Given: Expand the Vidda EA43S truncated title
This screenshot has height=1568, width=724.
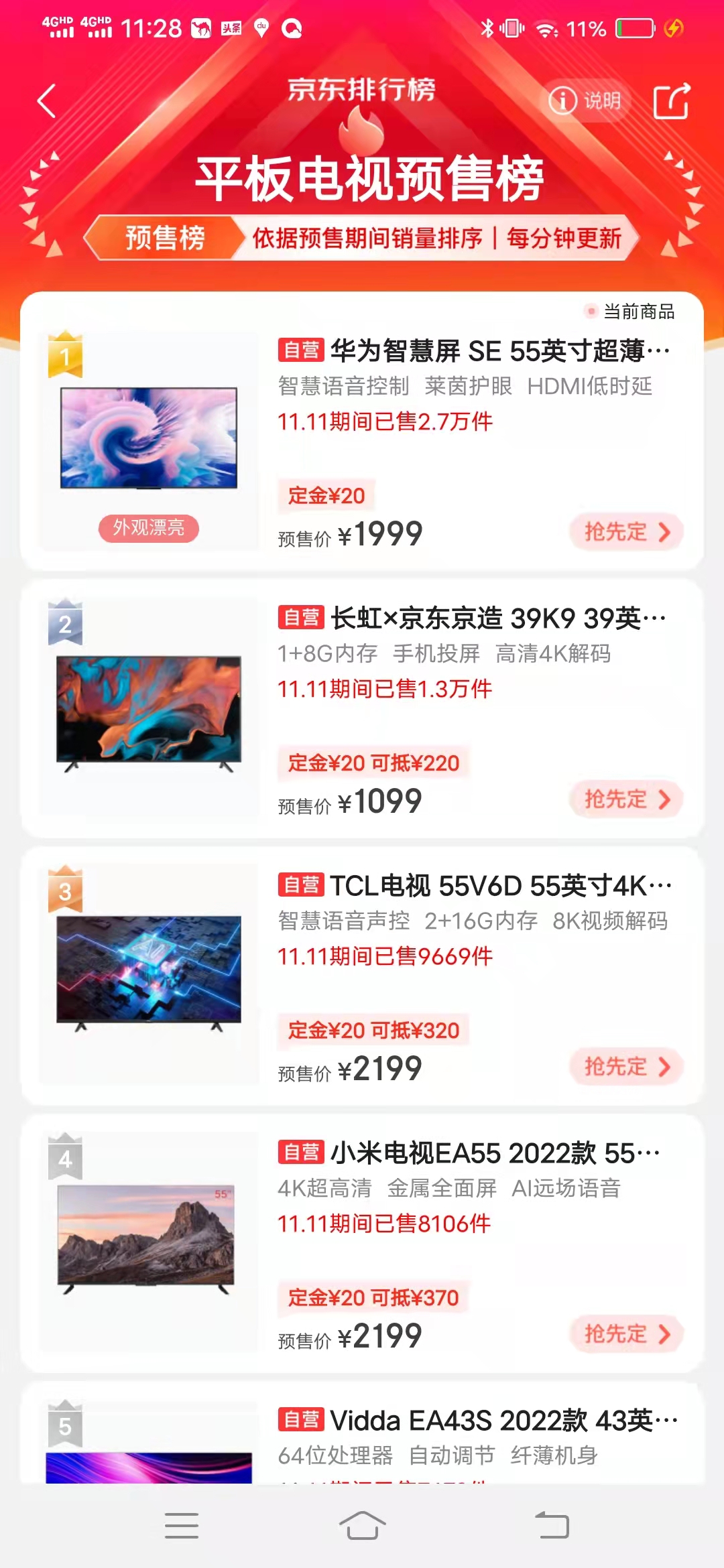Looking at the screenshot, I should point(496,1419).
